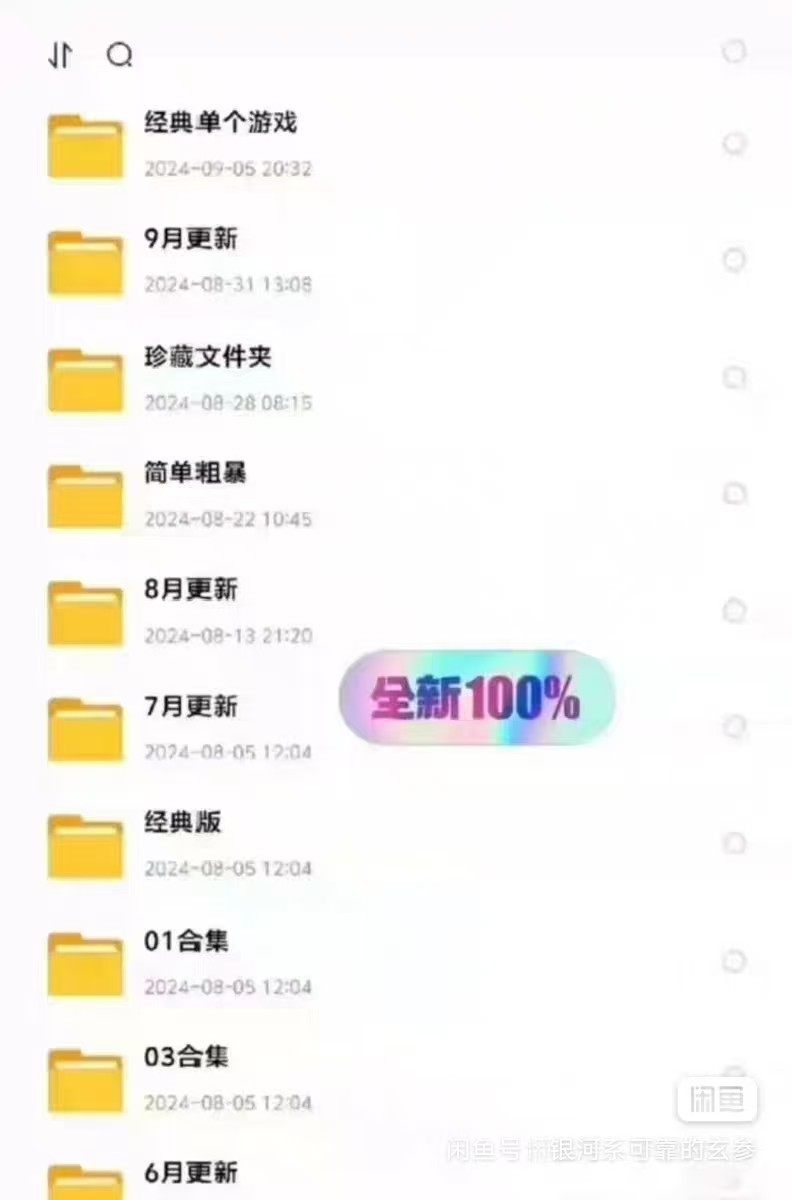The width and height of the screenshot is (792, 1200).
Task: Tap the sort order icon at top left
Action: (60, 55)
